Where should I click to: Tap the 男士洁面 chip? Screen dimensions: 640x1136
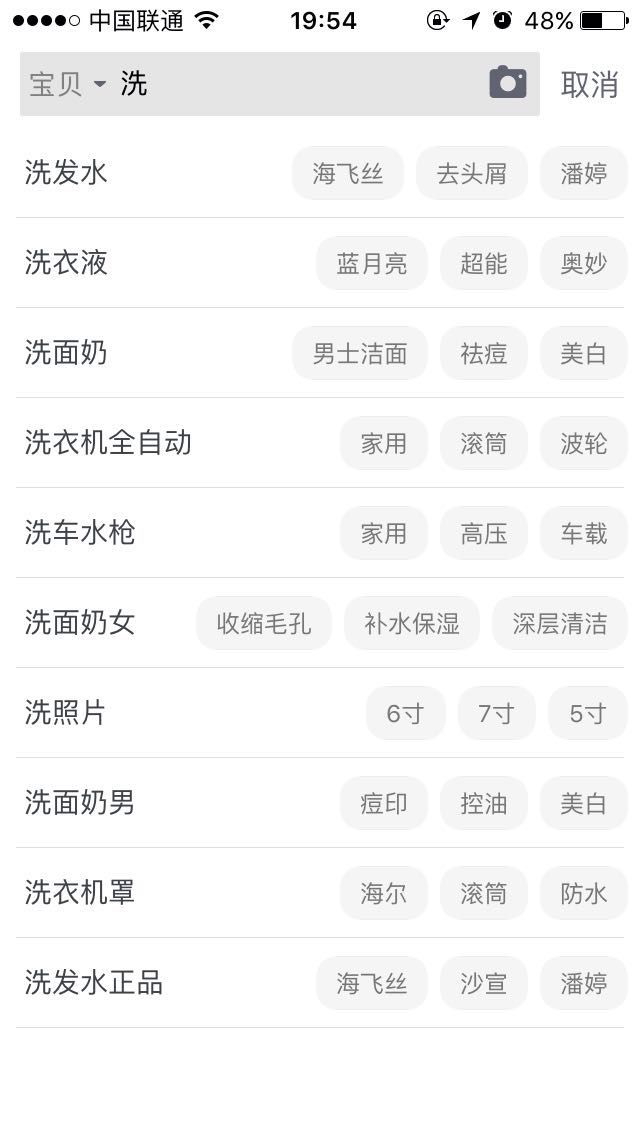coord(360,353)
